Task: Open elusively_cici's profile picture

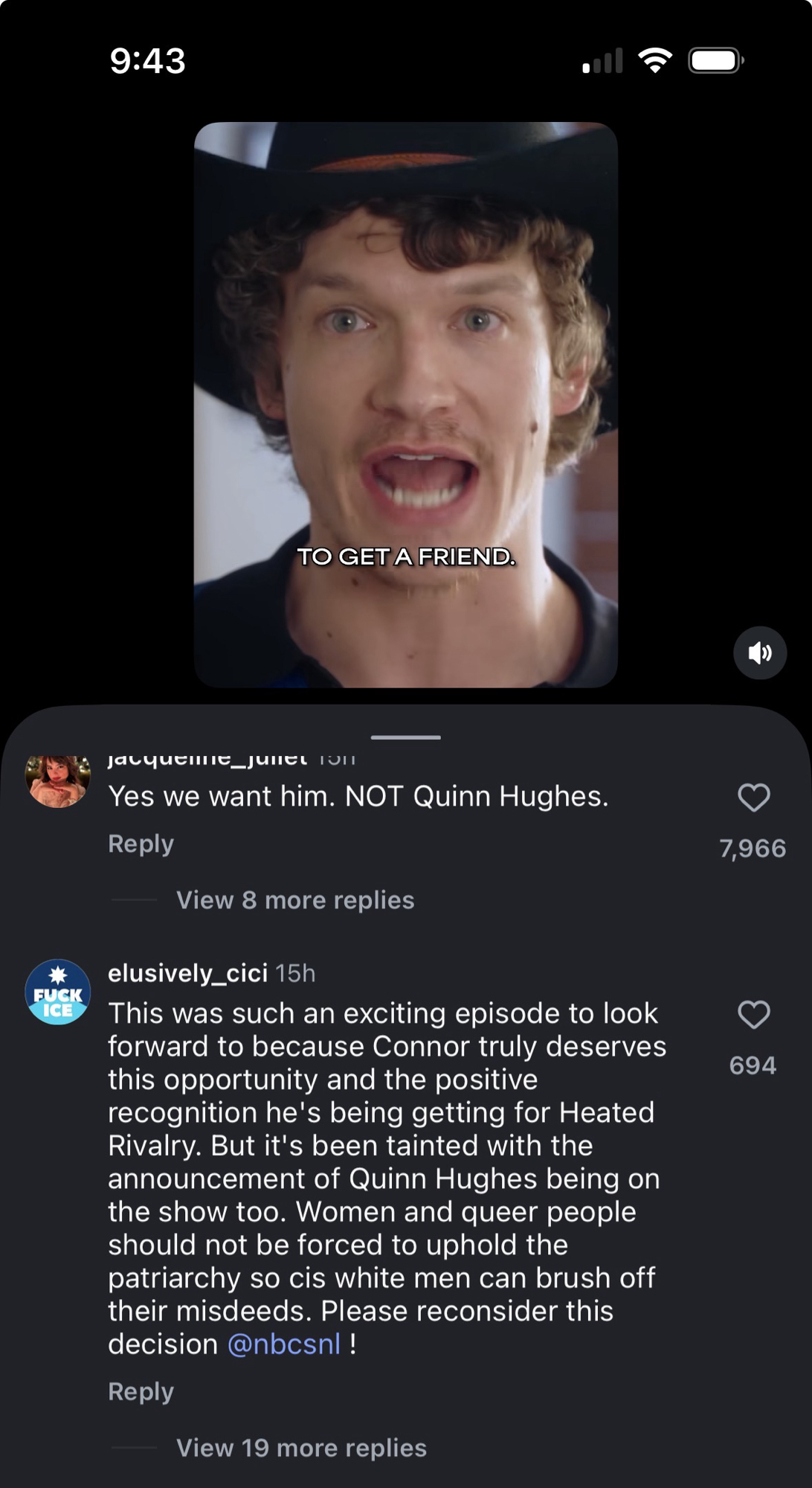Action: point(58,992)
